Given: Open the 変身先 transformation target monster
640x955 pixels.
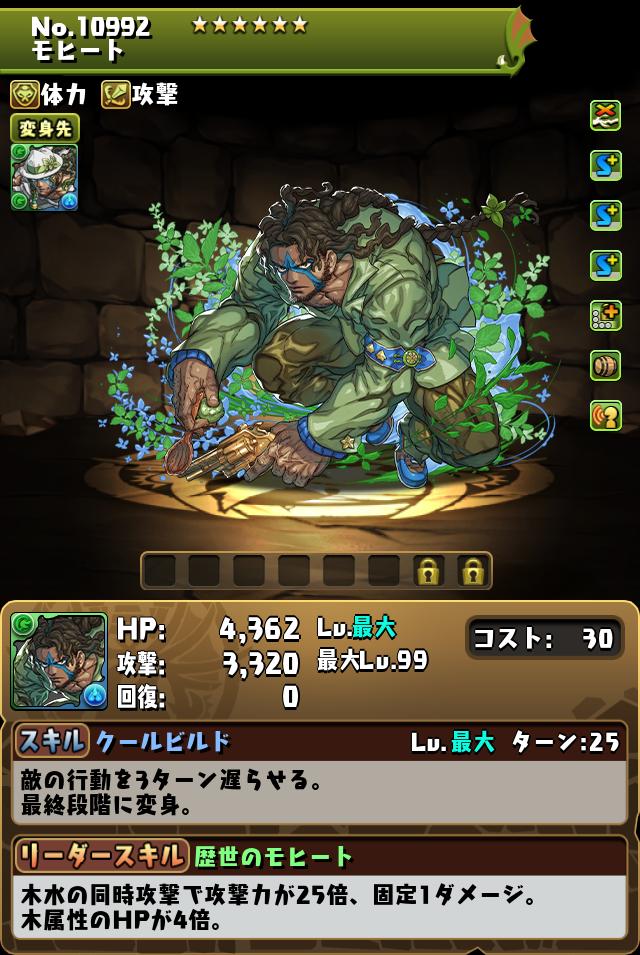Looking at the screenshot, I should coord(44,177).
